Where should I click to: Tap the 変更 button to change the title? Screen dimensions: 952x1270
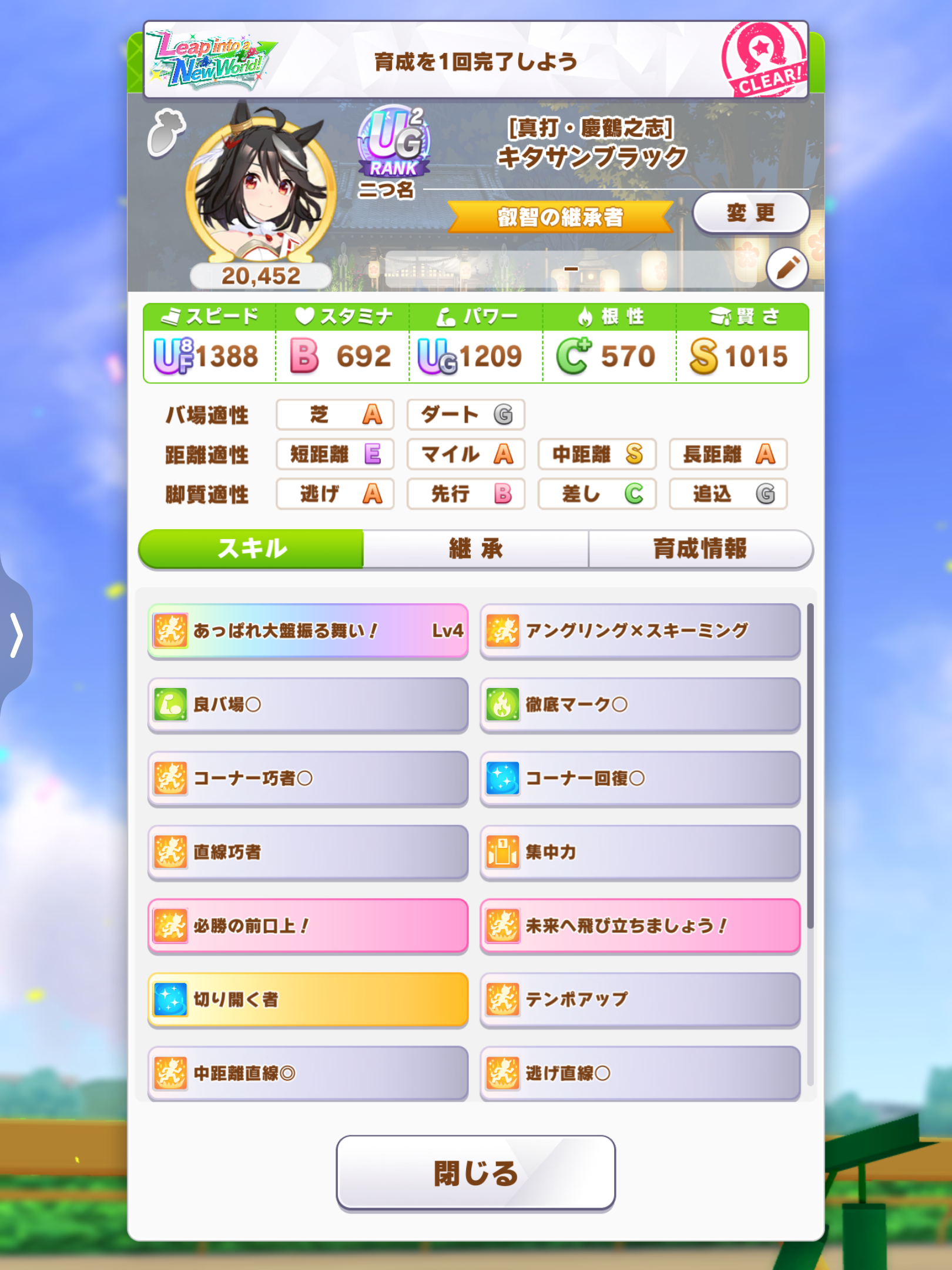(750, 213)
